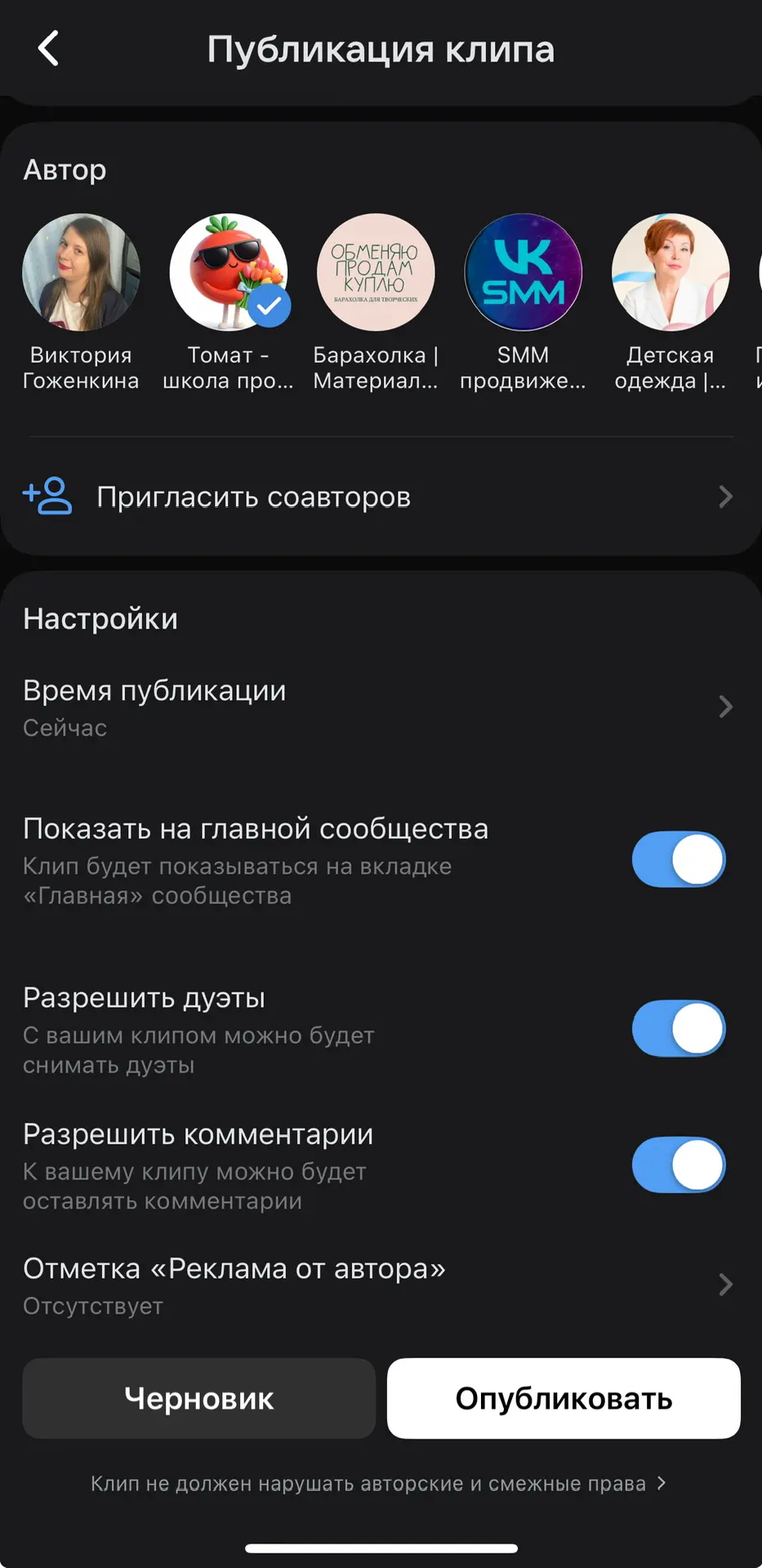This screenshot has width=762, height=1568.
Task: Pick Барахолка | Материал... as author
Action: [376, 273]
